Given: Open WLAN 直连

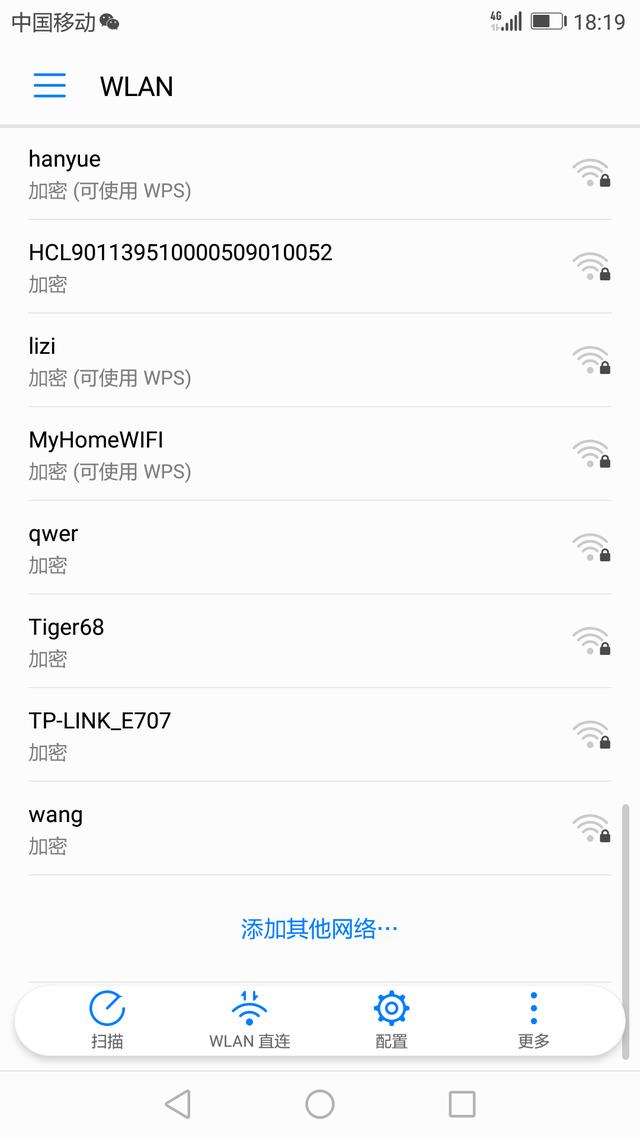Looking at the screenshot, I should (x=249, y=1021).
